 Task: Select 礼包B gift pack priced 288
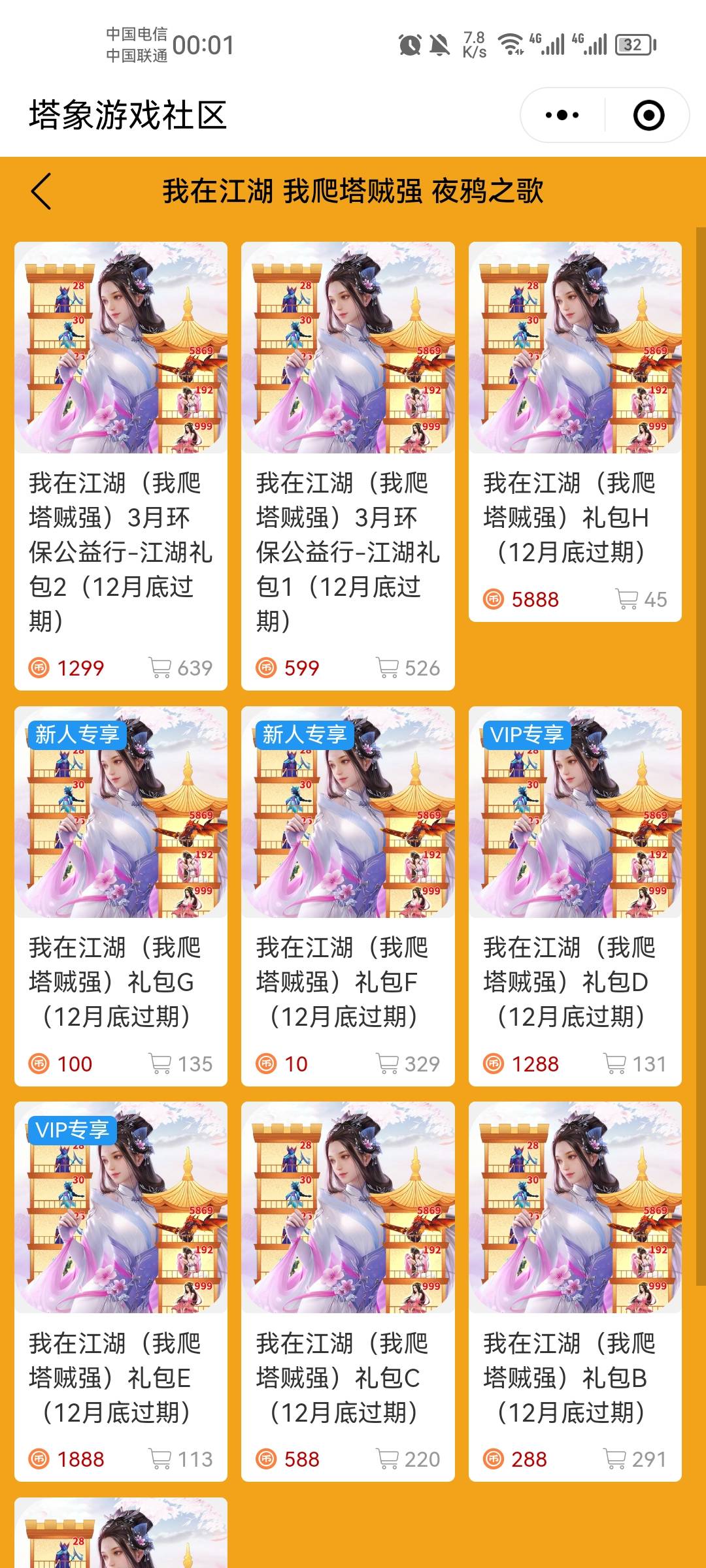coord(575,1290)
